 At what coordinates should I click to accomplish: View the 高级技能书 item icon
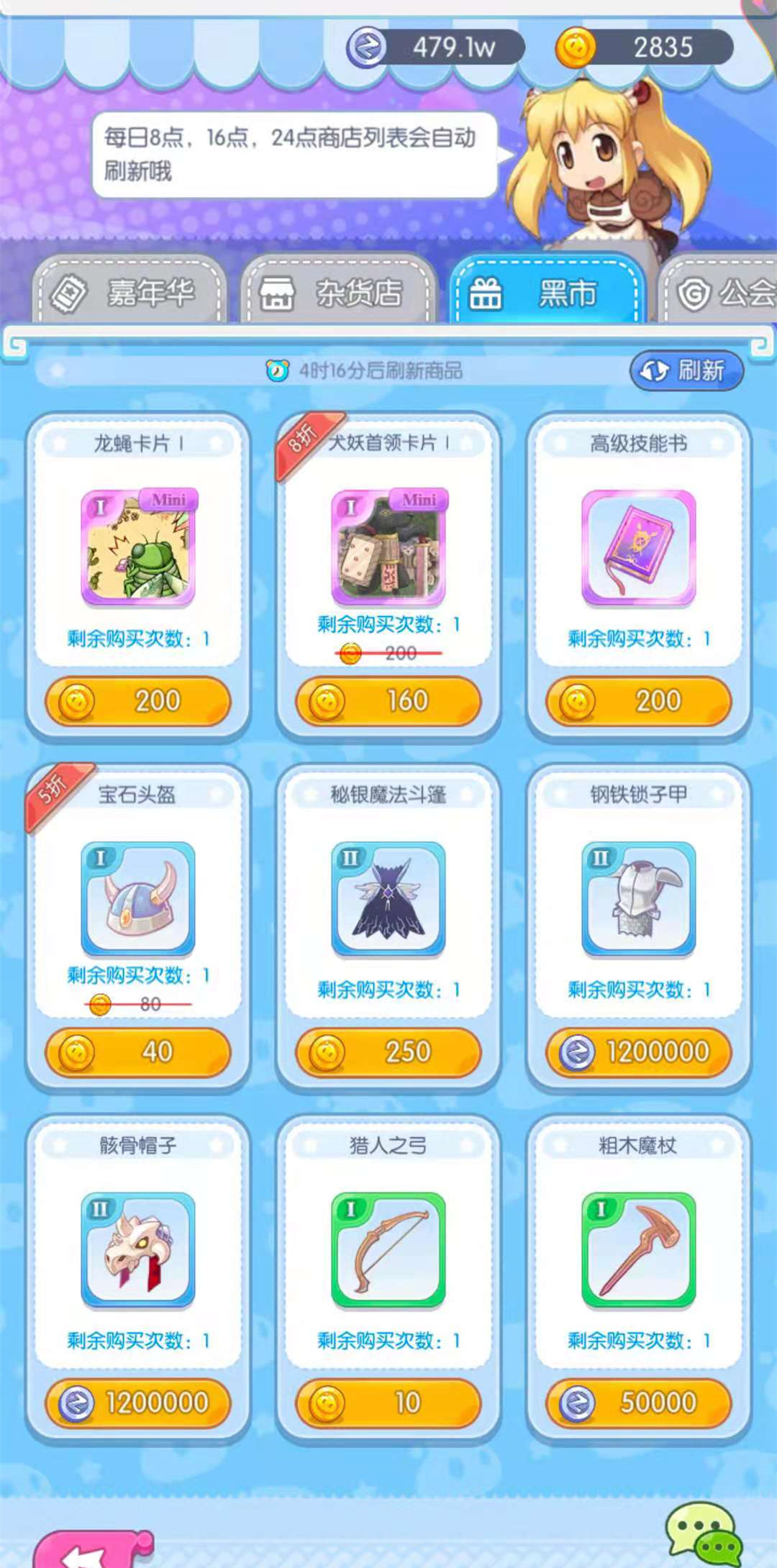point(639,548)
